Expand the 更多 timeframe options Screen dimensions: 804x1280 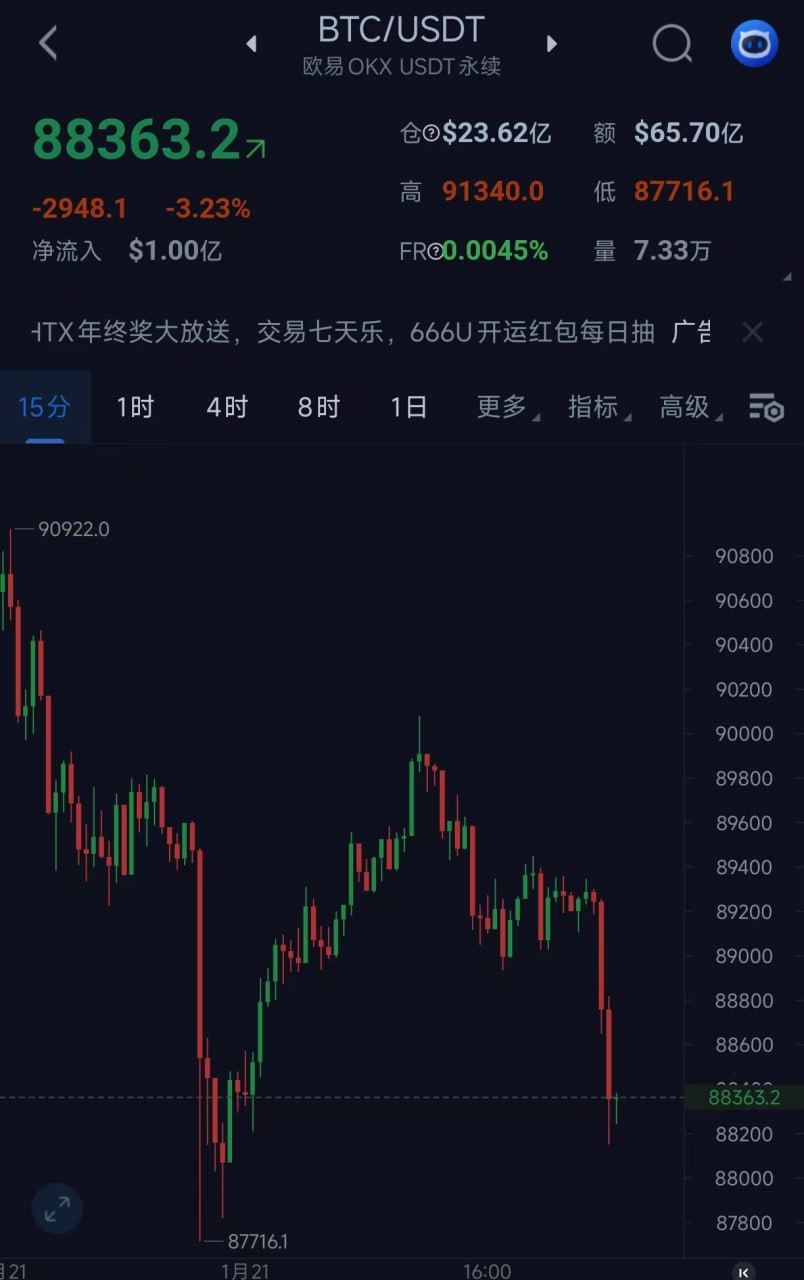coord(505,407)
